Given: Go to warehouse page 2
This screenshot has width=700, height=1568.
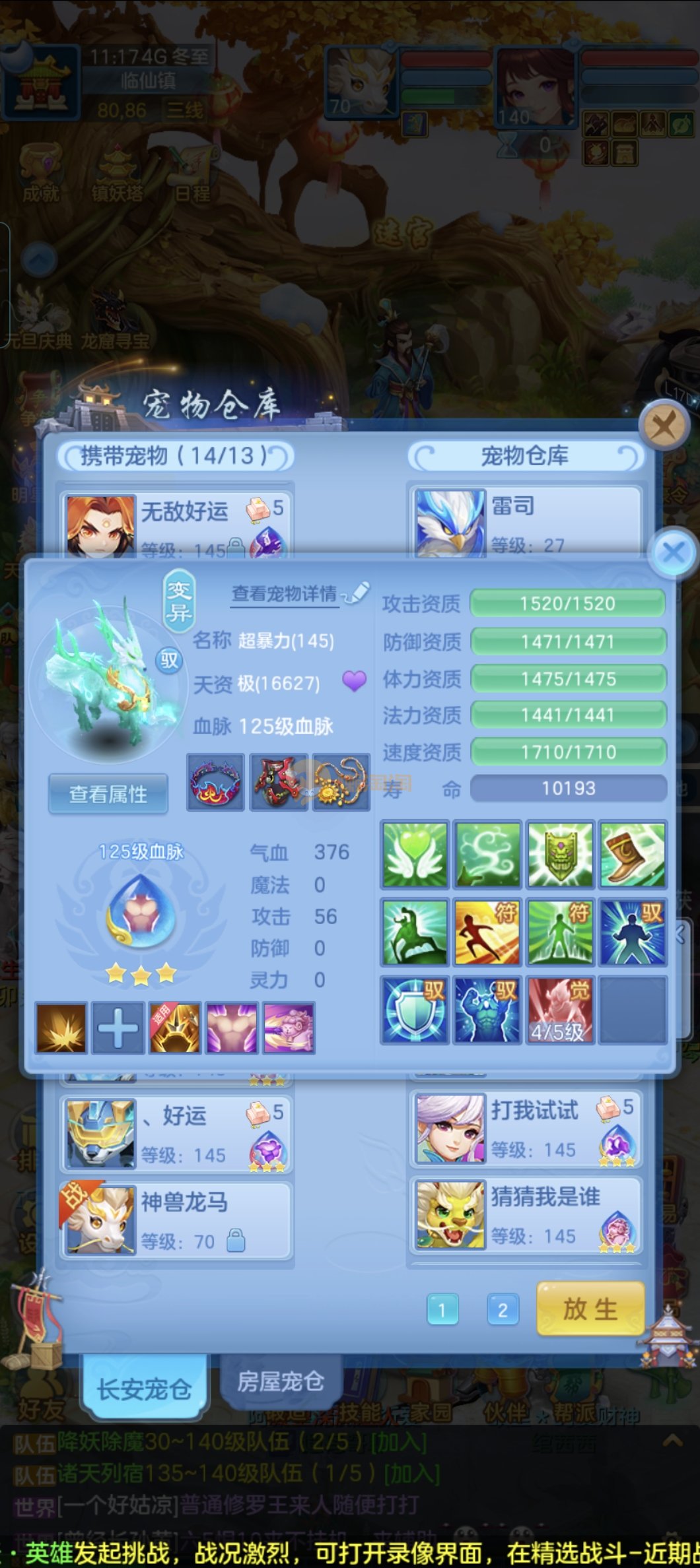Looking at the screenshot, I should click(x=502, y=1310).
